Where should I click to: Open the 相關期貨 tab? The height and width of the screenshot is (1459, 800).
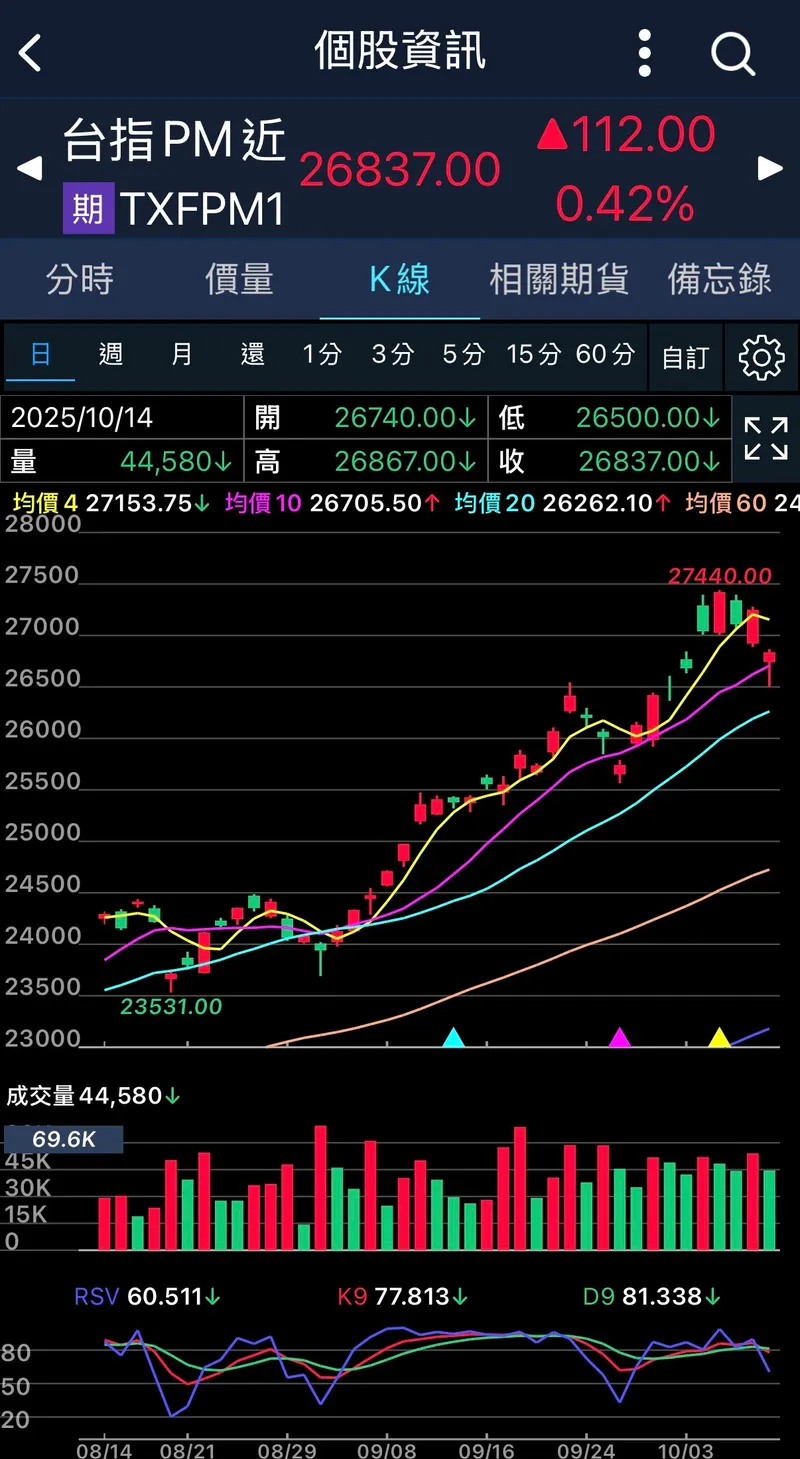(559, 280)
